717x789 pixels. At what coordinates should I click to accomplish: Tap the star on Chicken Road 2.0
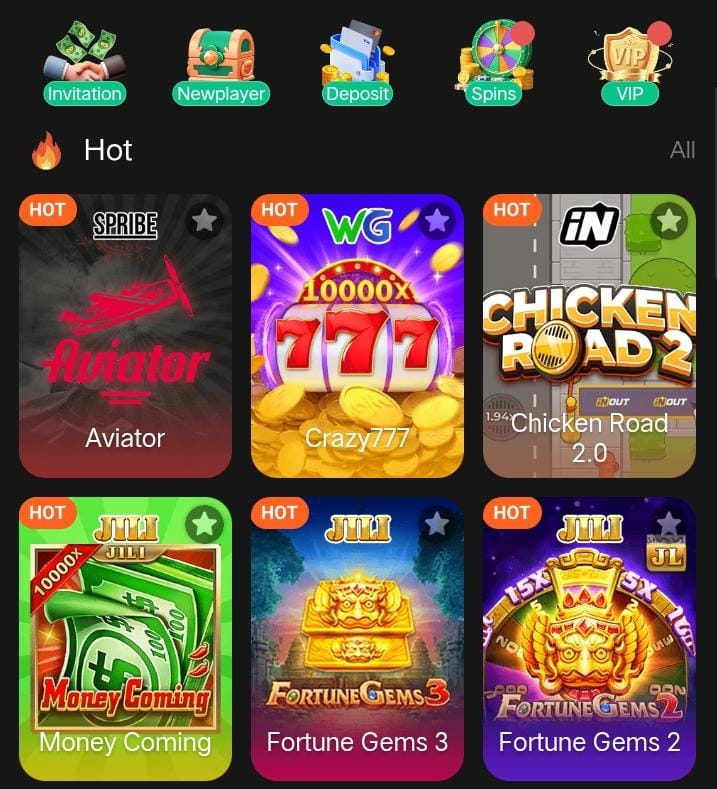tap(668, 221)
